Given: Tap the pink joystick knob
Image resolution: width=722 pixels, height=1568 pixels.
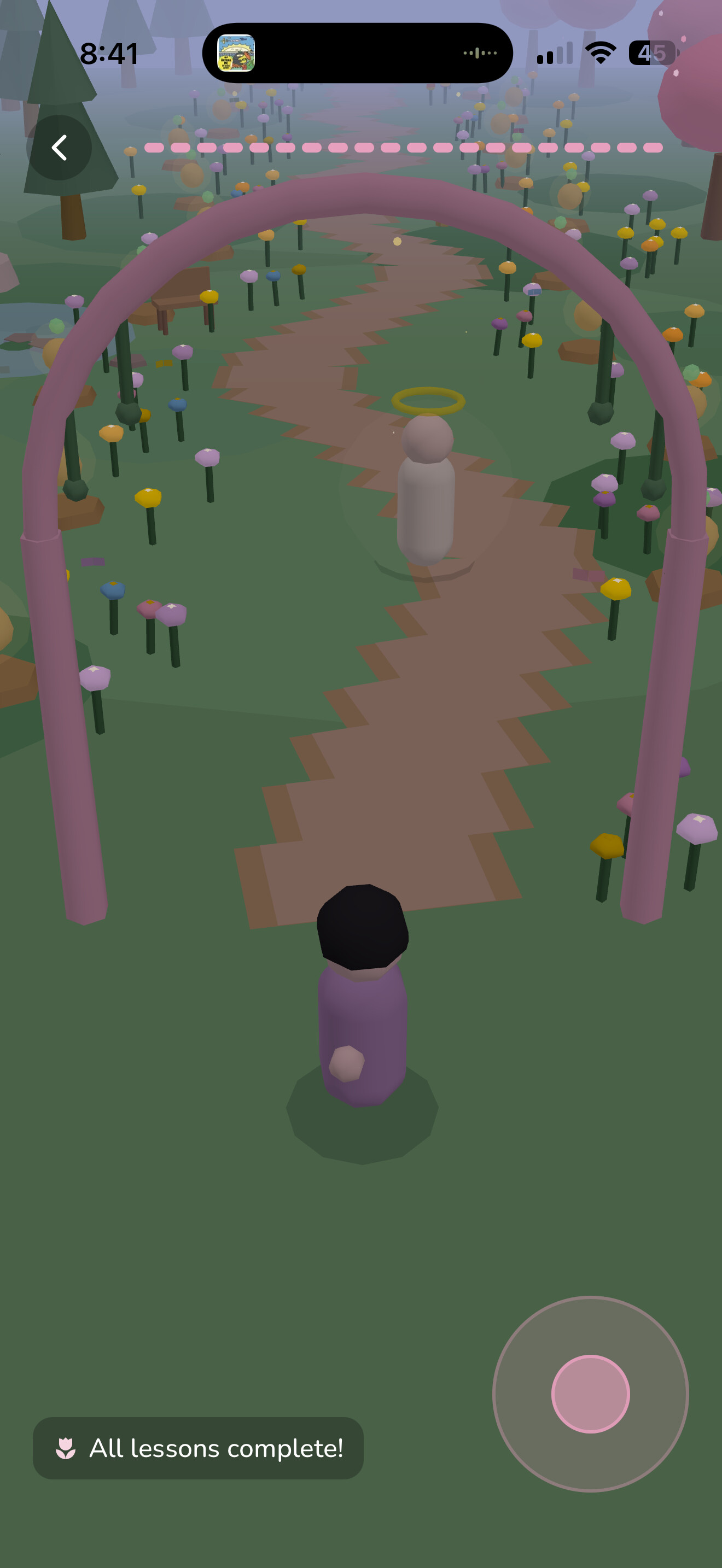Looking at the screenshot, I should [590, 1393].
